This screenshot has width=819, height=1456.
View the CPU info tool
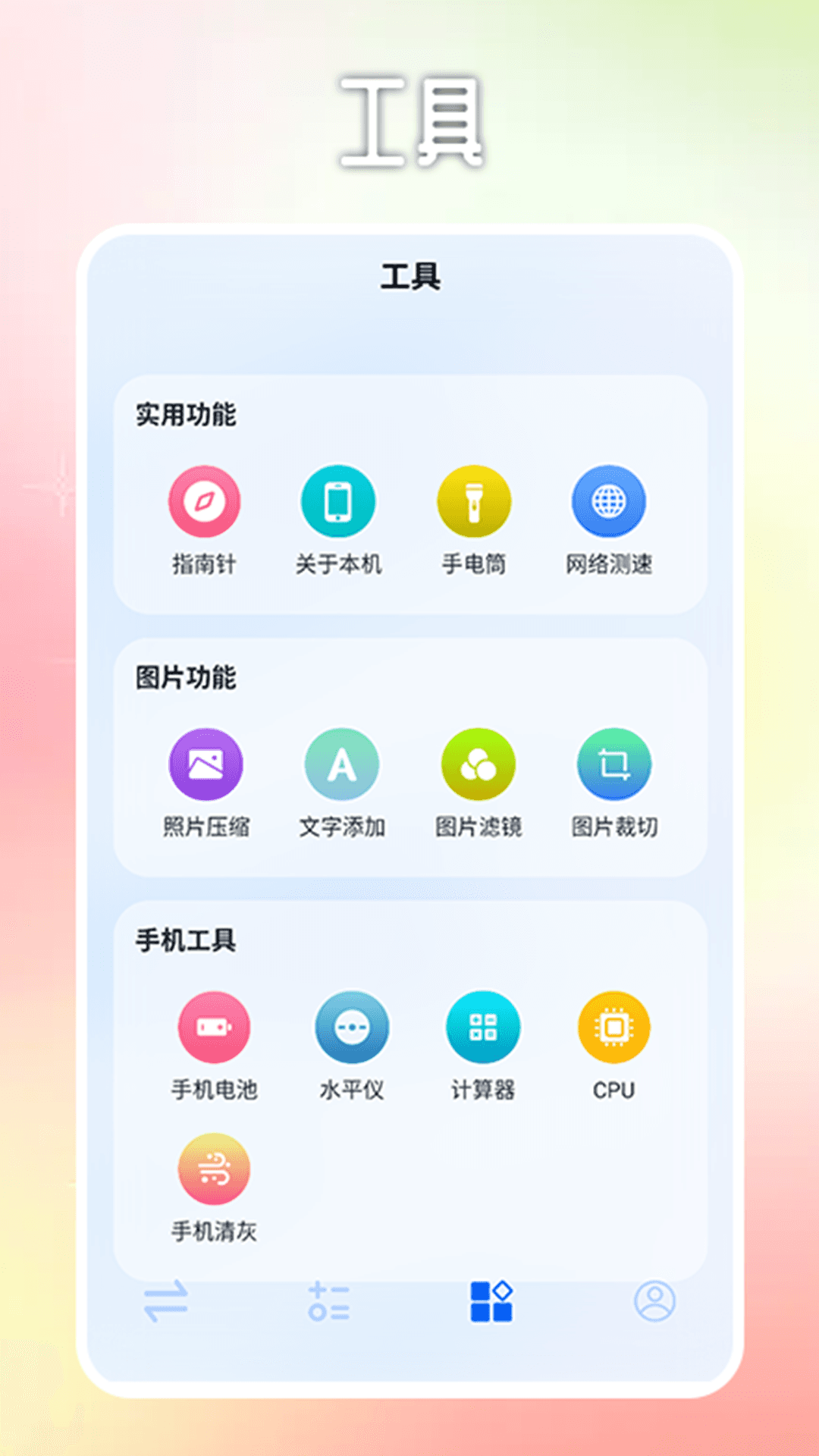tap(614, 1026)
